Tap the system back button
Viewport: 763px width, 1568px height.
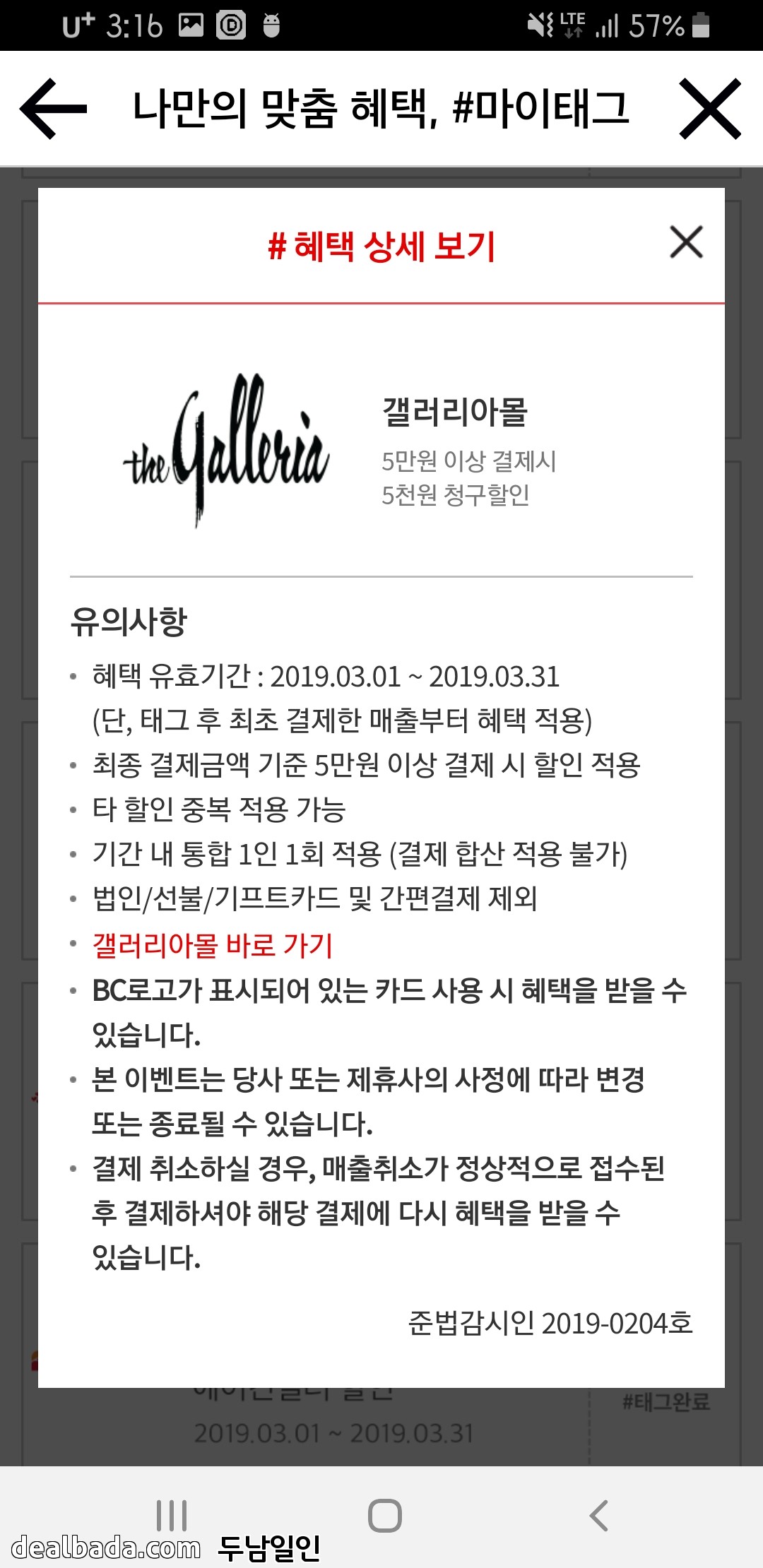tap(598, 1515)
